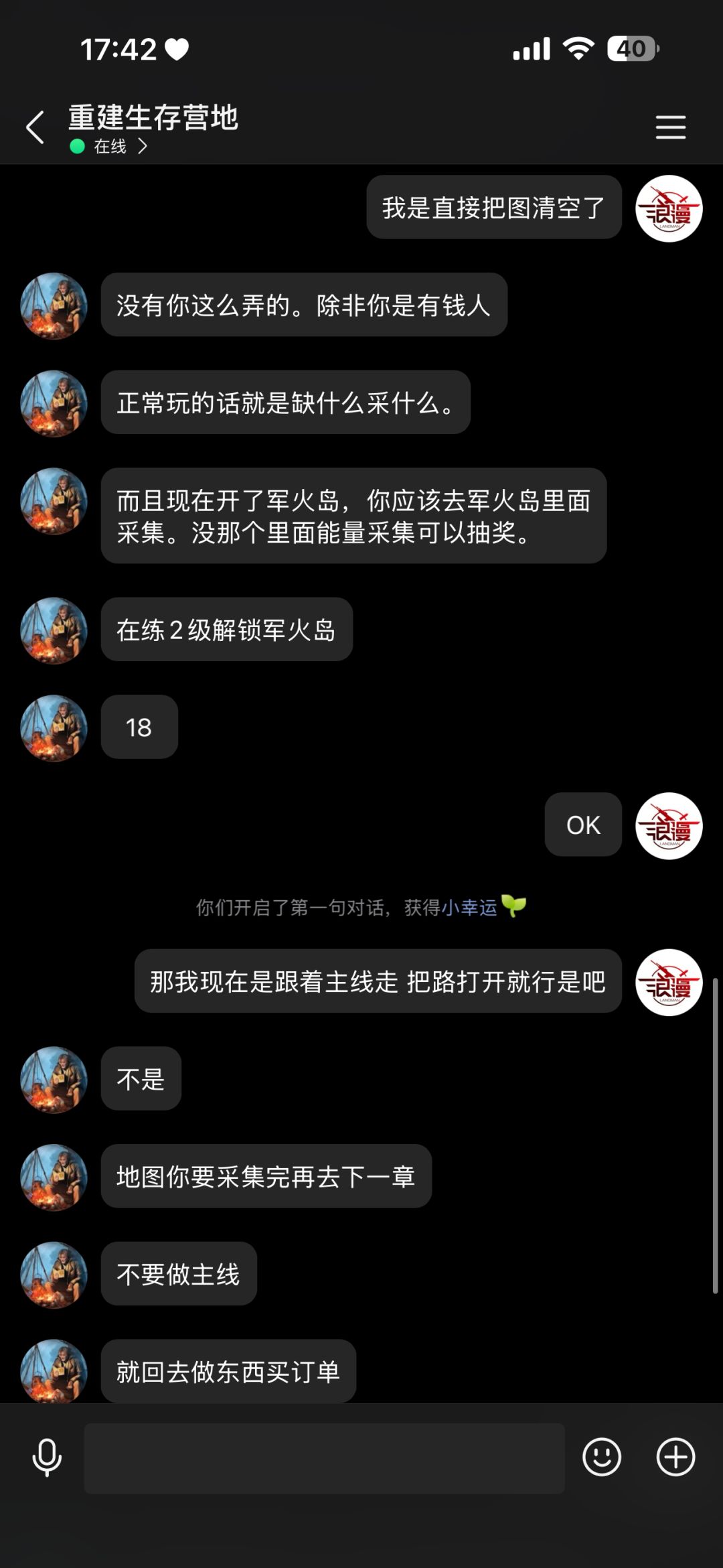Open the plus attachment menu
Viewport: 723px width, 1568px height.
pos(675,1457)
